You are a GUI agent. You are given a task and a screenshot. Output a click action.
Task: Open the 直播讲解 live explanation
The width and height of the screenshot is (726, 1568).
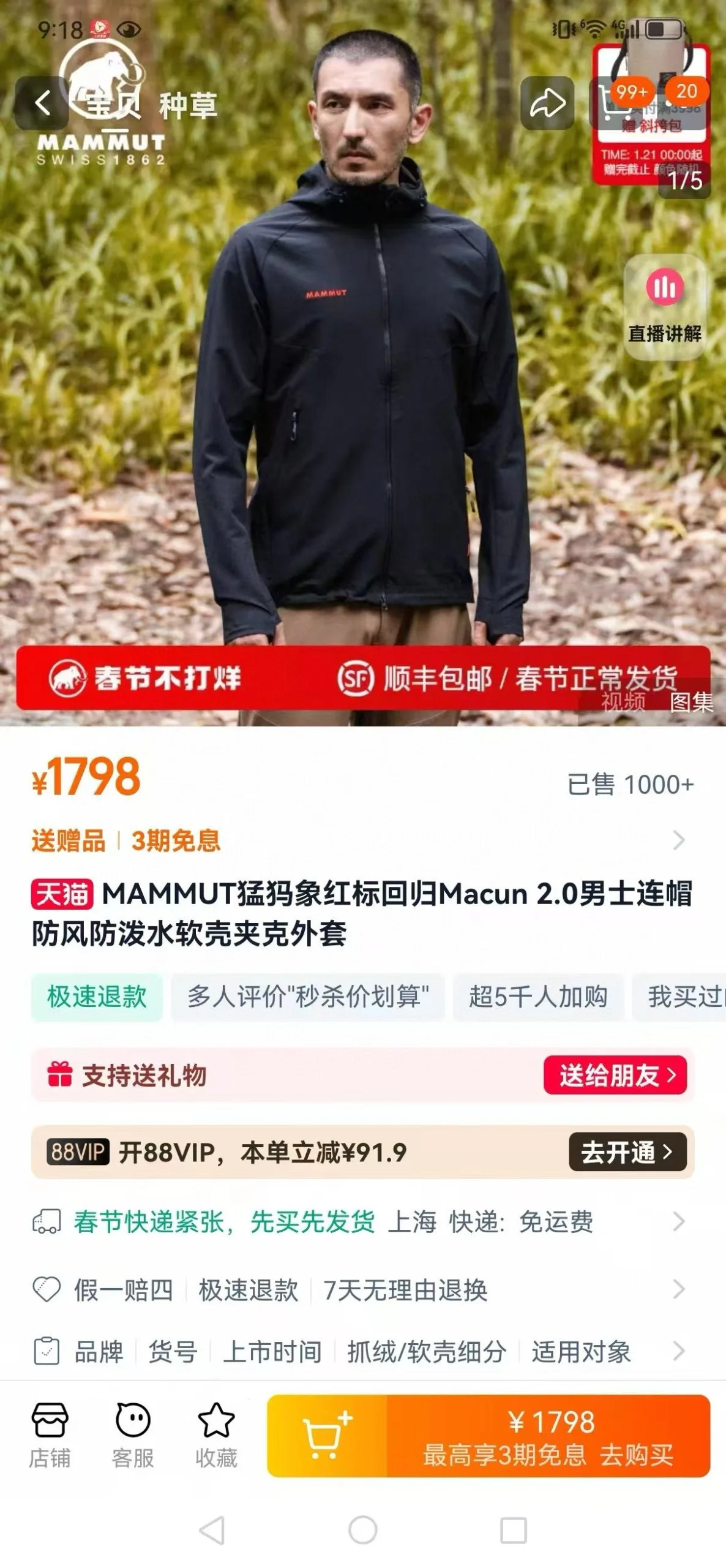(x=665, y=306)
